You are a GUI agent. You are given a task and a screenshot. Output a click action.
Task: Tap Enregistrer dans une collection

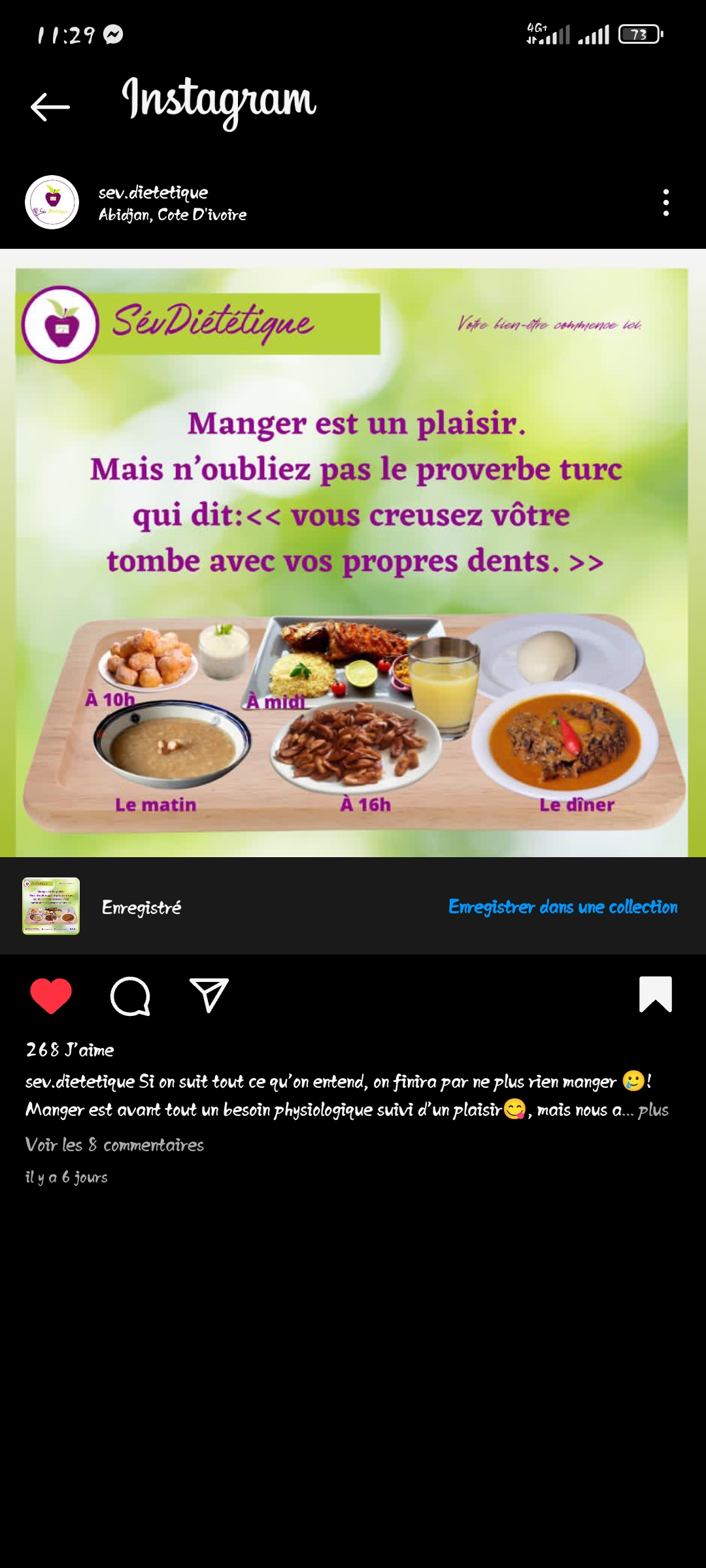point(563,907)
